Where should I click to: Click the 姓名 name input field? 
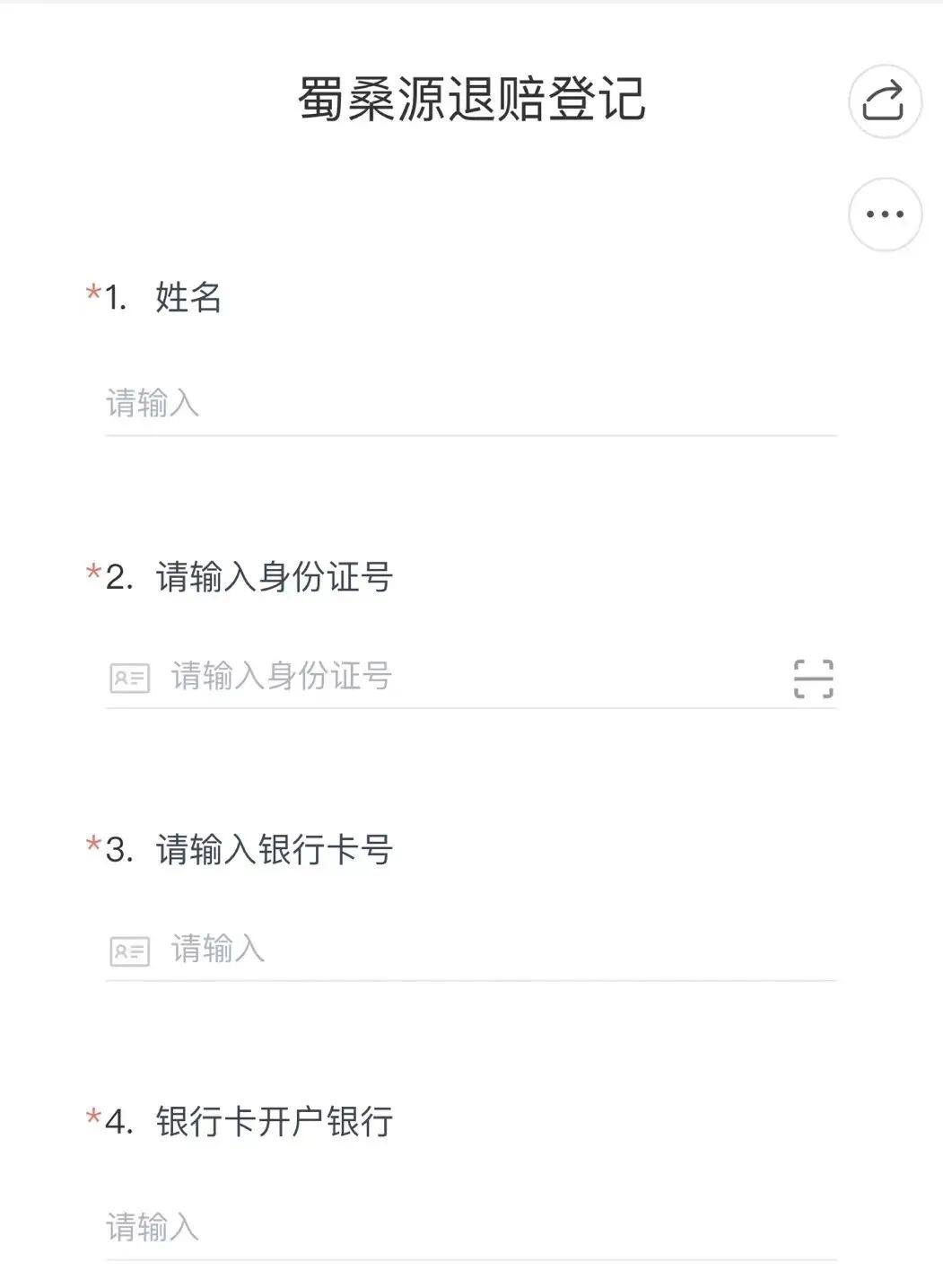404,406
